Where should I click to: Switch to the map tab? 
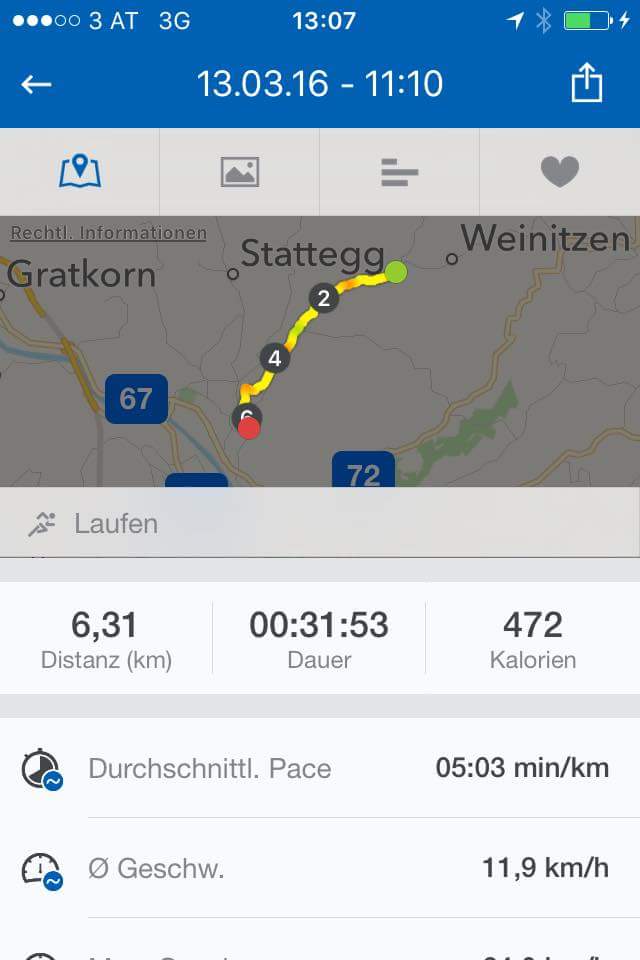[80, 172]
